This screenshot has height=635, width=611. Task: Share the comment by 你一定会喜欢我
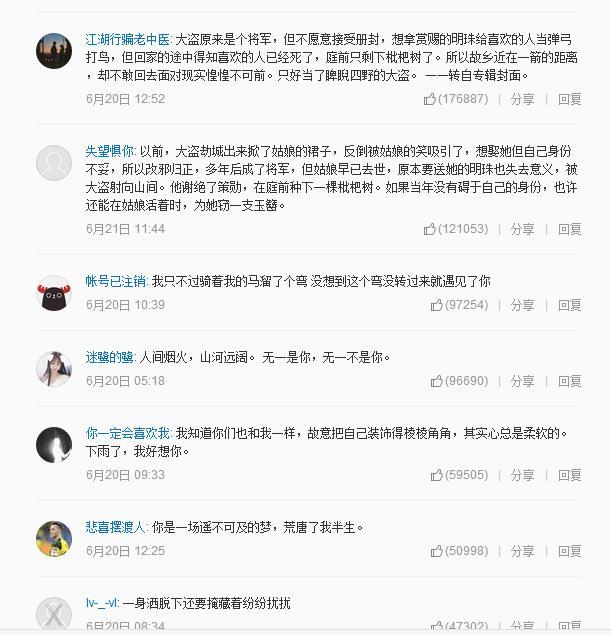[x=522, y=475]
